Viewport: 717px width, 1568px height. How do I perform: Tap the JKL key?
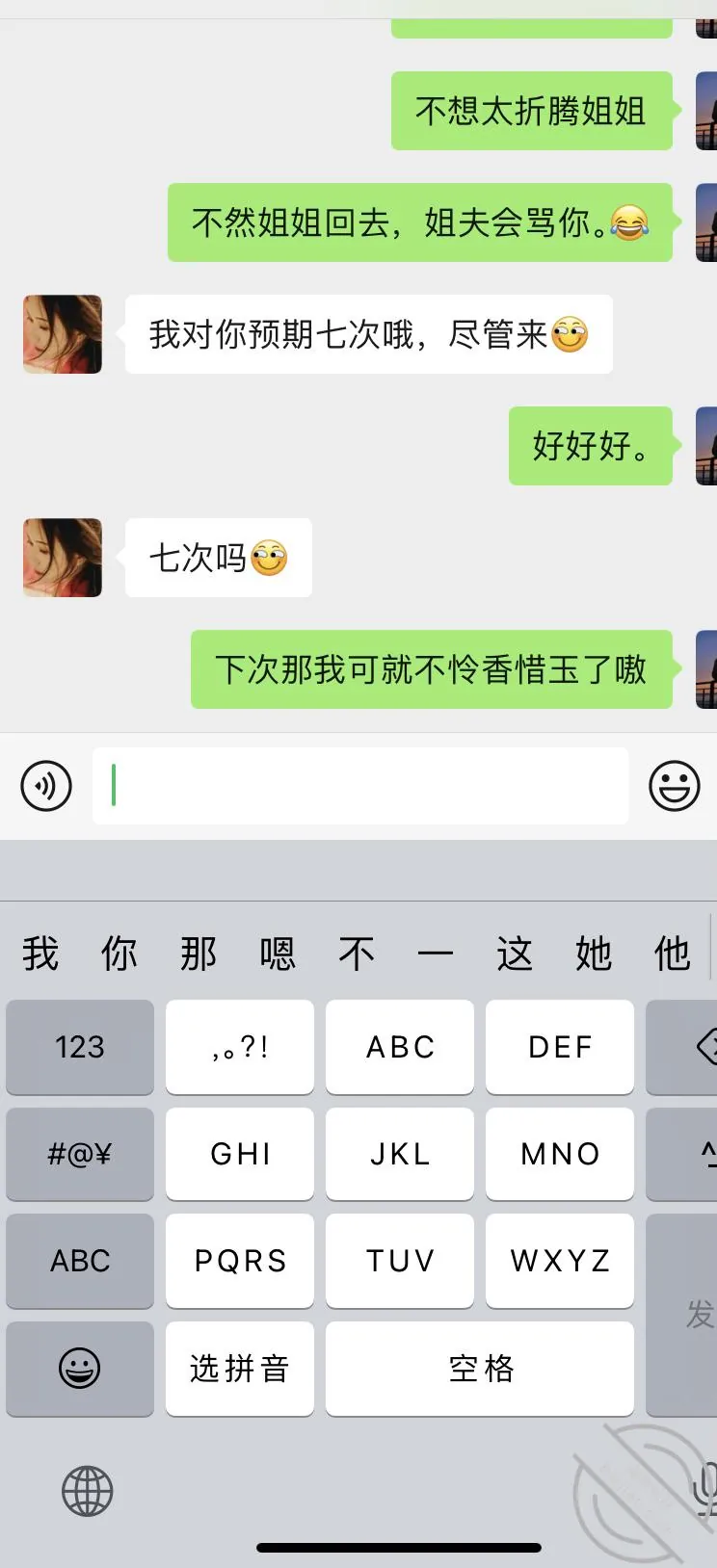click(400, 1154)
